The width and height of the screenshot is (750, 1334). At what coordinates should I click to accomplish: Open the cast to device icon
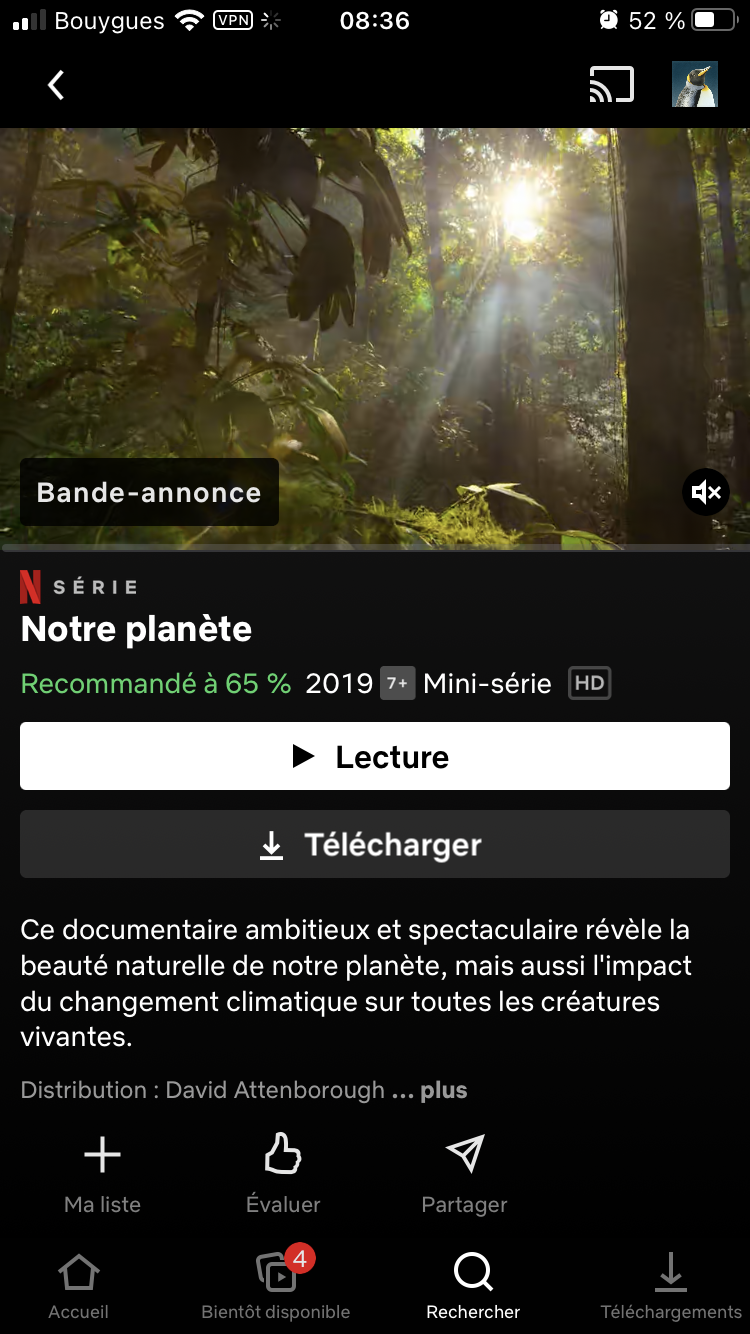point(611,85)
